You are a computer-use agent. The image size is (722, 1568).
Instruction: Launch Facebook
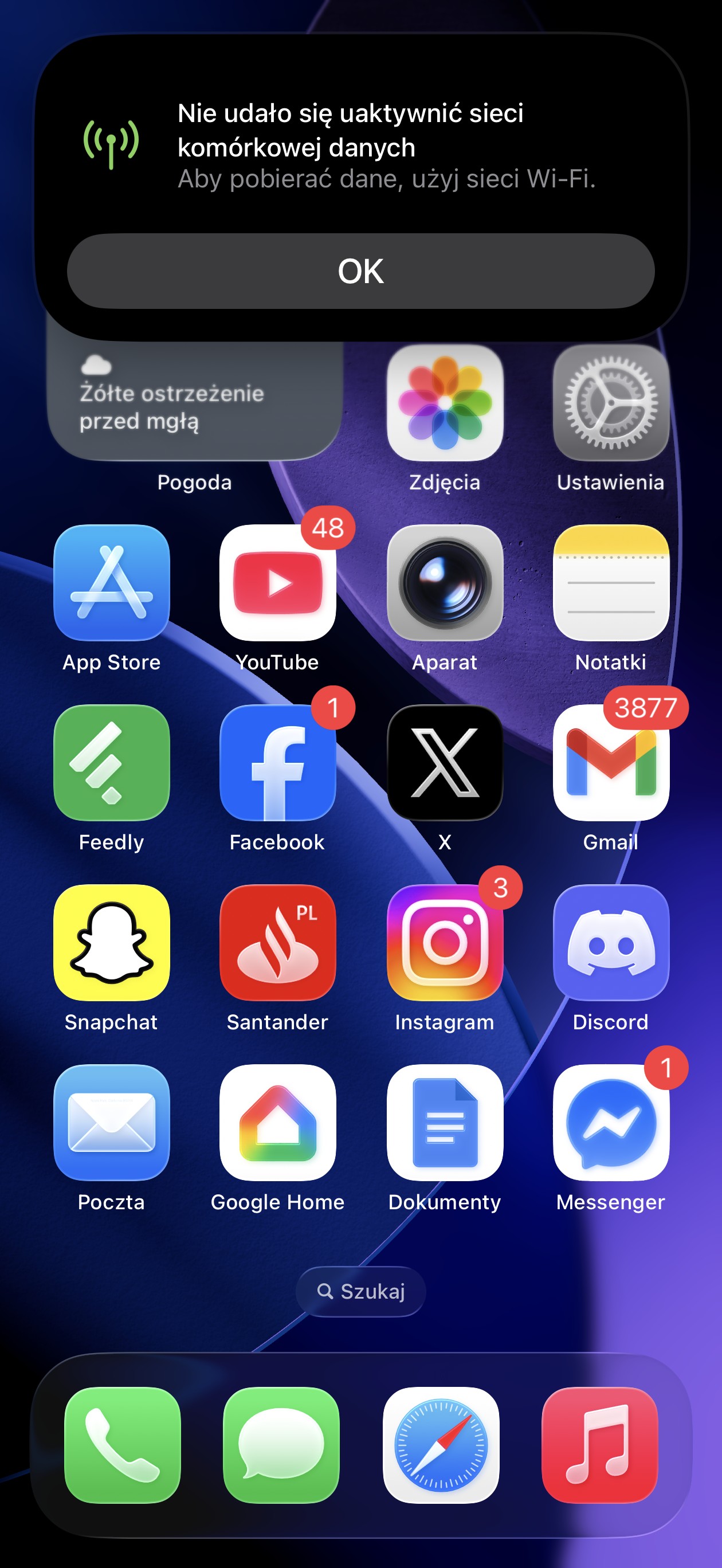click(277, 762)
